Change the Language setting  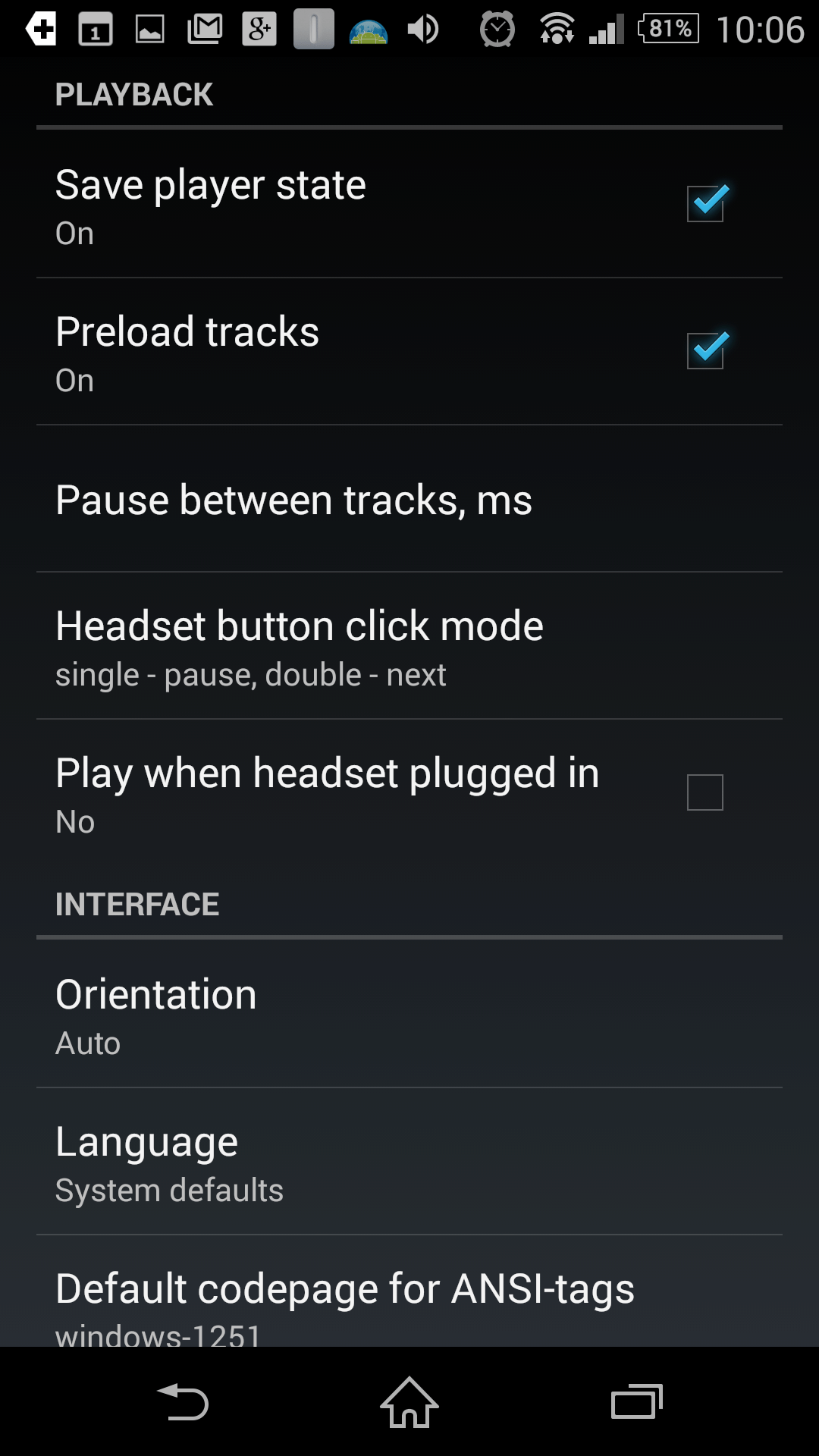coord(409,1162)
